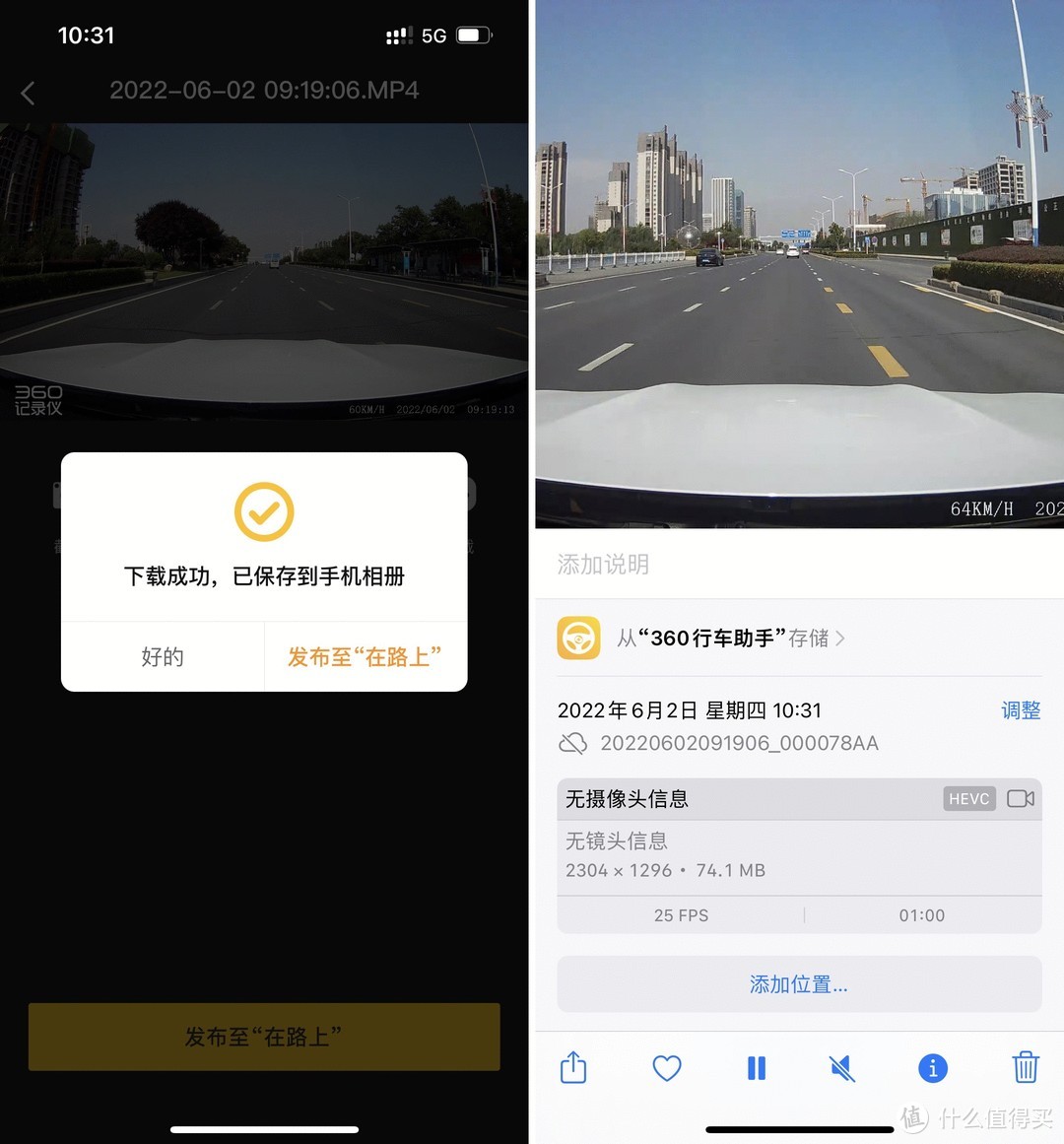Select 发布至"在路上" inside the dialog

[x=365, y=656]
